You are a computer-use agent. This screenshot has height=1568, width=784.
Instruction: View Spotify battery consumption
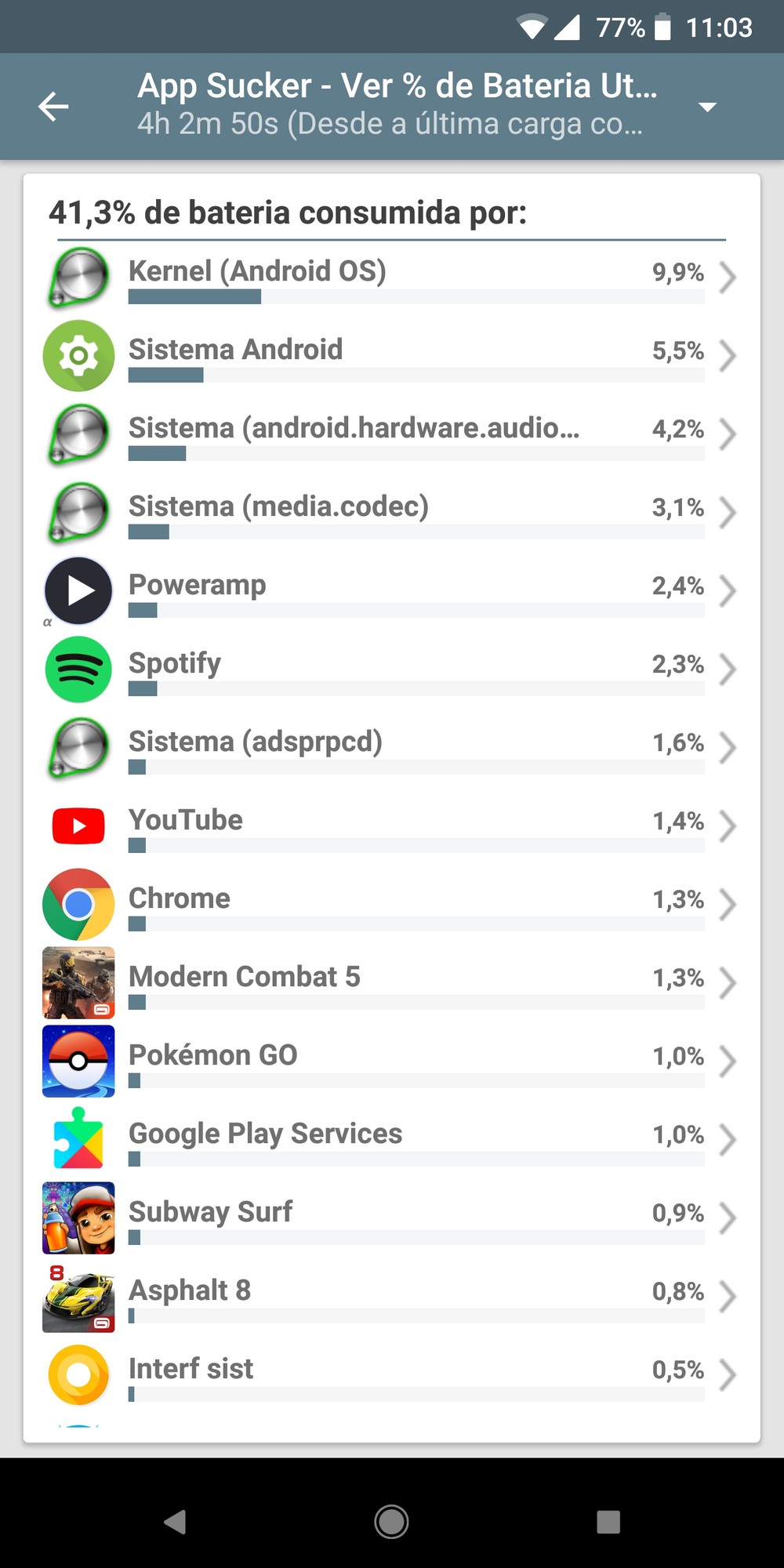(x=392, y=670)
